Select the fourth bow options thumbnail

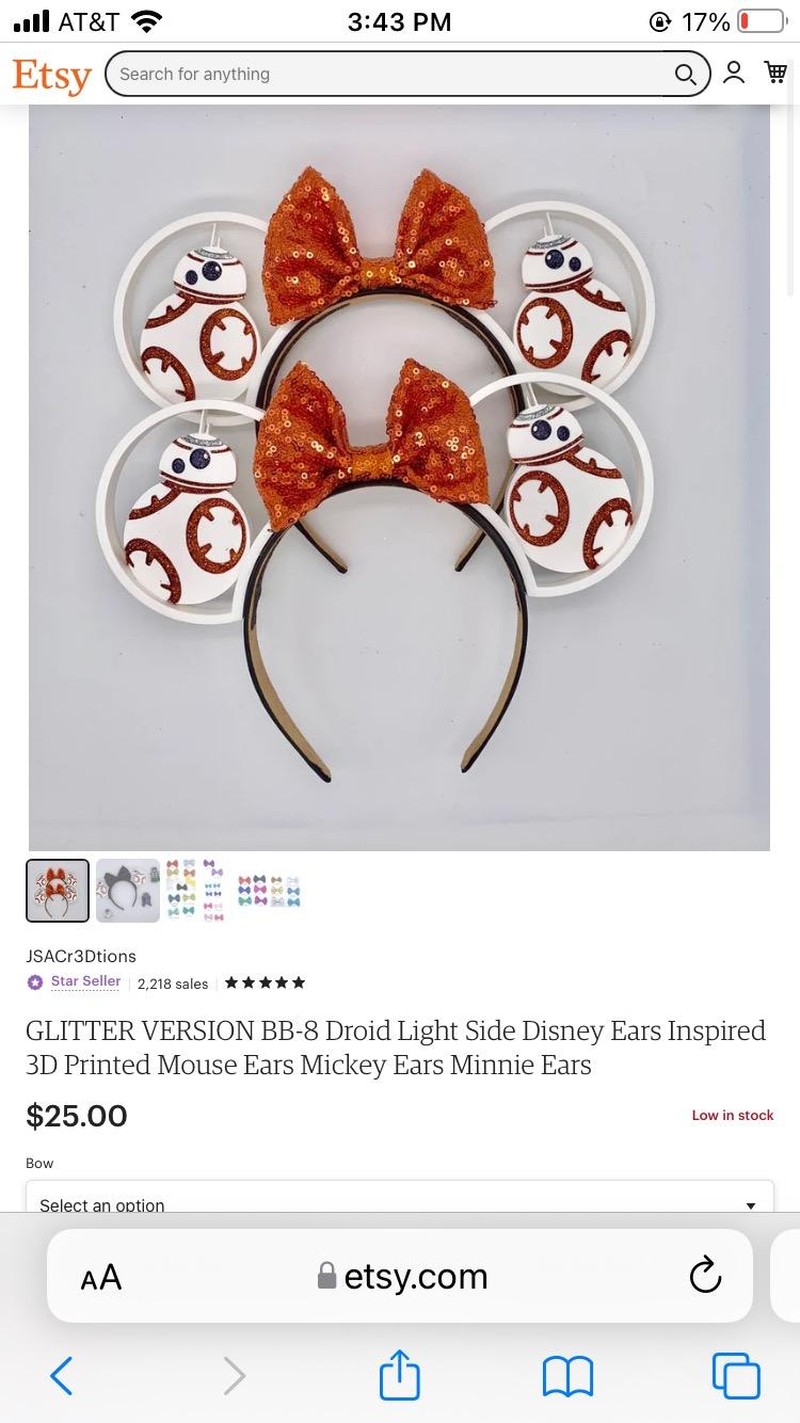point(268,890)
